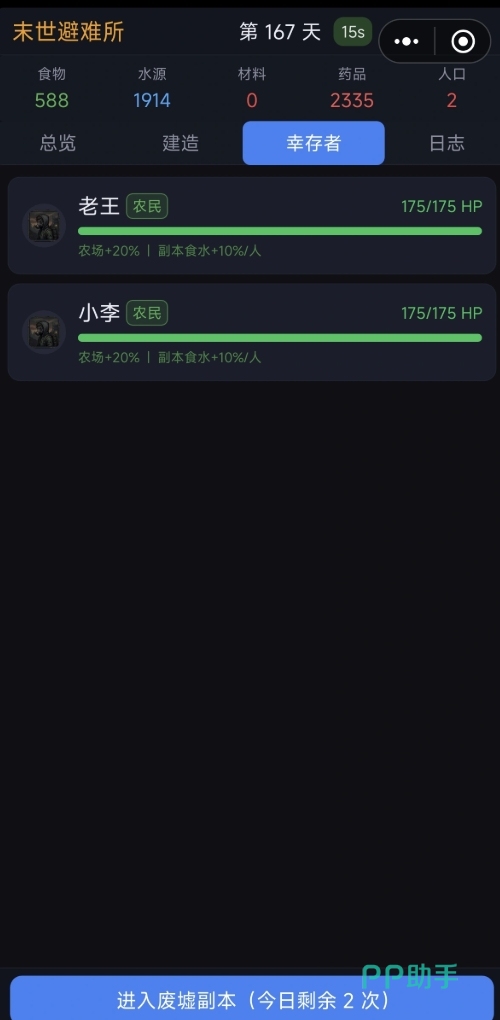The image size is (500, 1020).
Task: Open the mini program more-options menu
Action: [x=406, y=42]
